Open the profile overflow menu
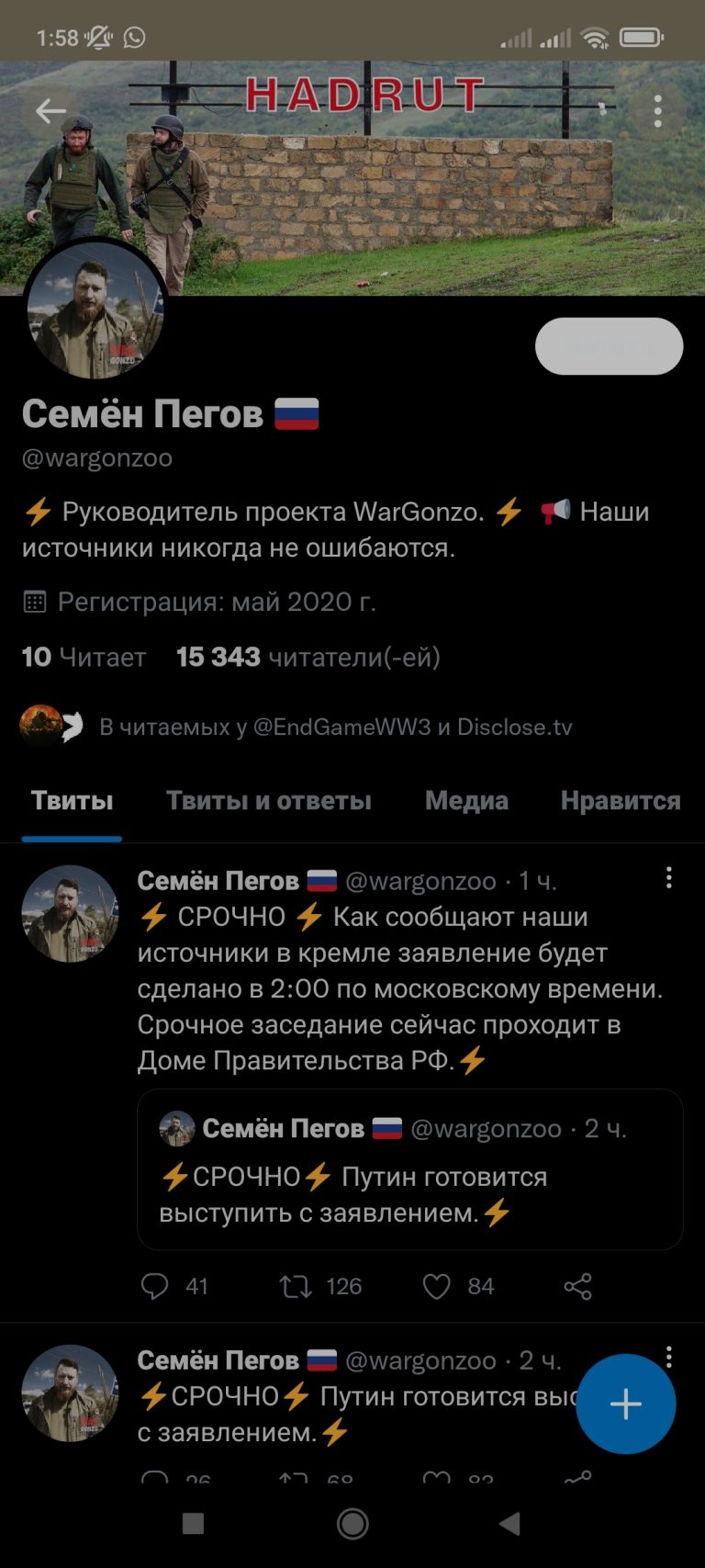705x1568 pixels. [657, 111]
